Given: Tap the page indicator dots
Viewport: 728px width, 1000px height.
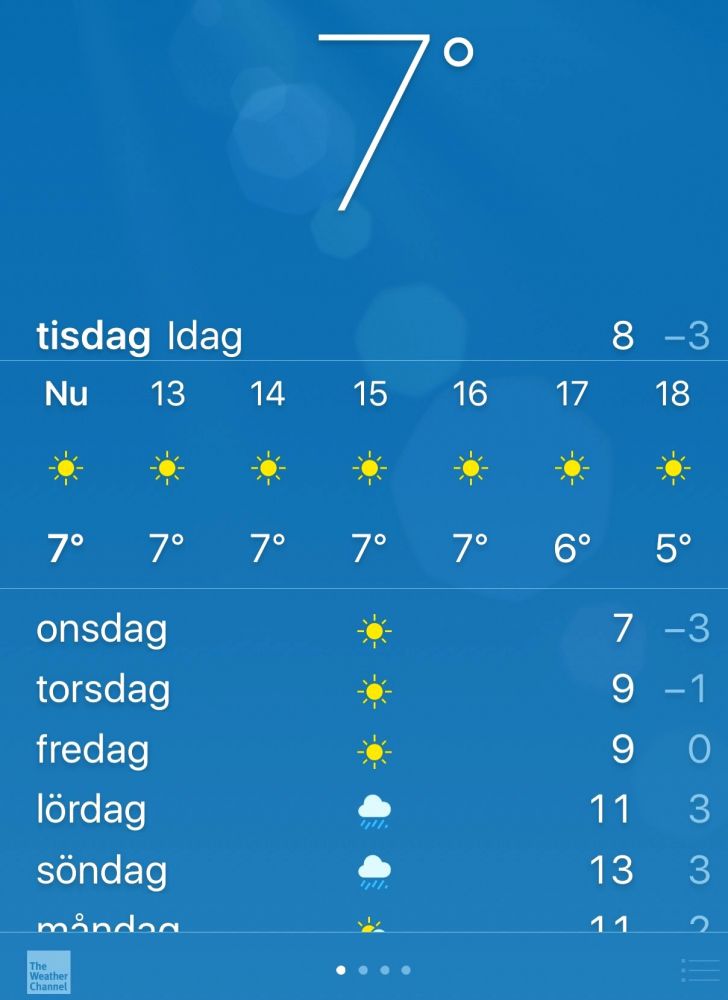Looking at the screenshot, I should tap(373, 970).
